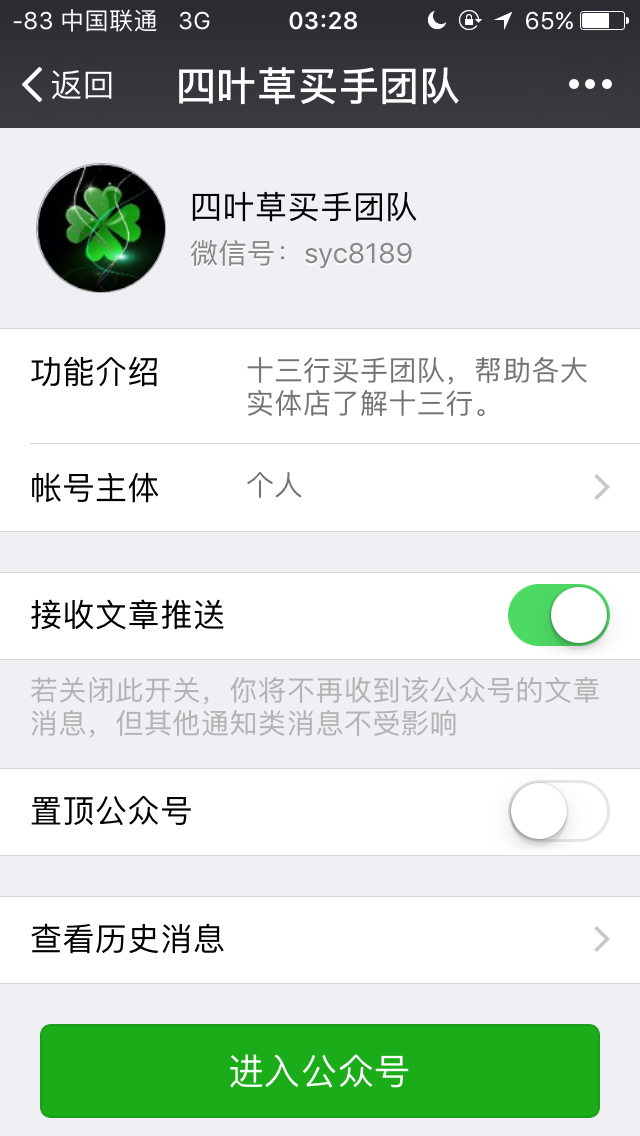Open the 帐号主体 account entity row
The width and height of the screenshot is (640, 1136).
click(x=320, y=488)
